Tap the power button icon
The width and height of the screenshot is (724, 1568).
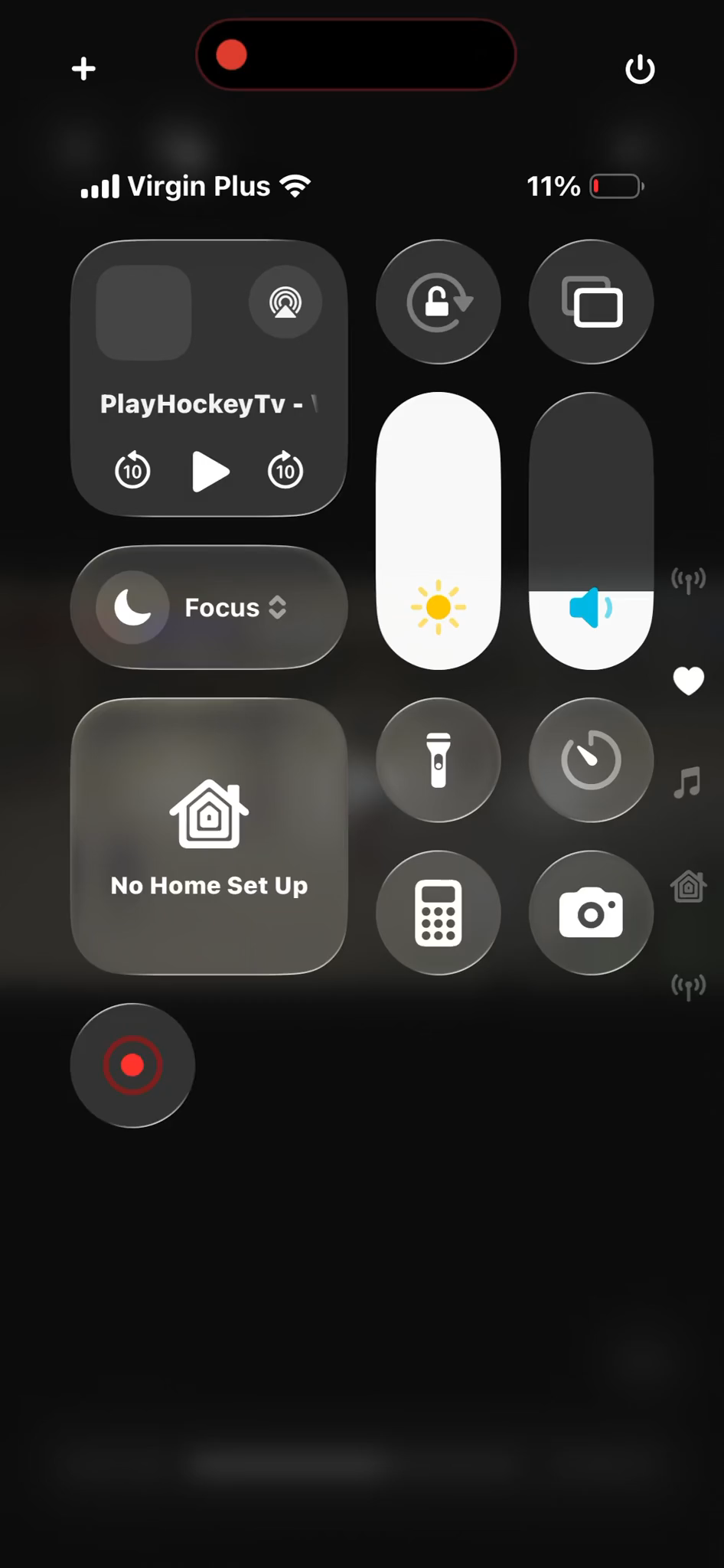tap(640, 70)
